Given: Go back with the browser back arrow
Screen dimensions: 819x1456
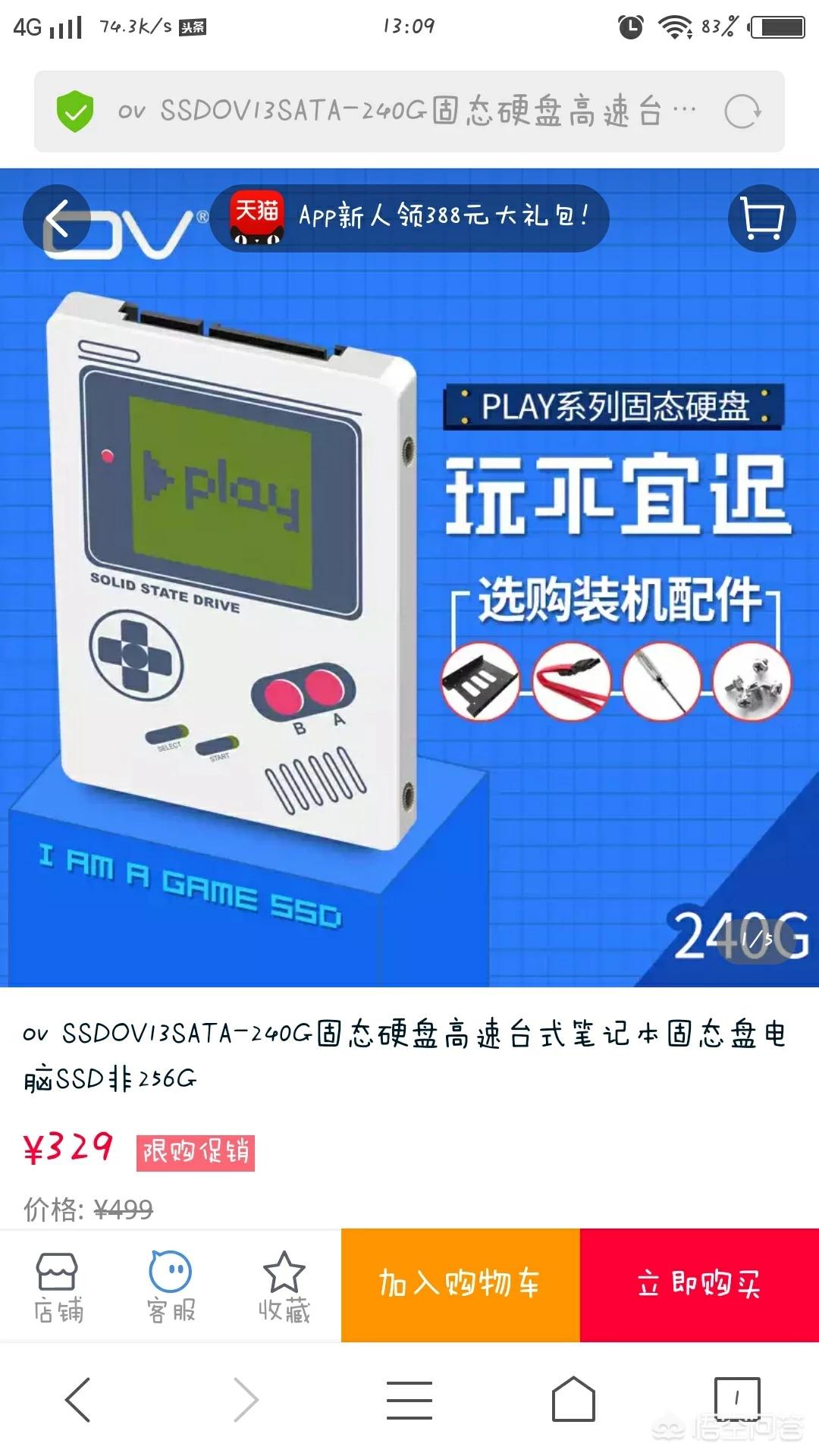Looking at the screenshot, I should coord(78,1399).
